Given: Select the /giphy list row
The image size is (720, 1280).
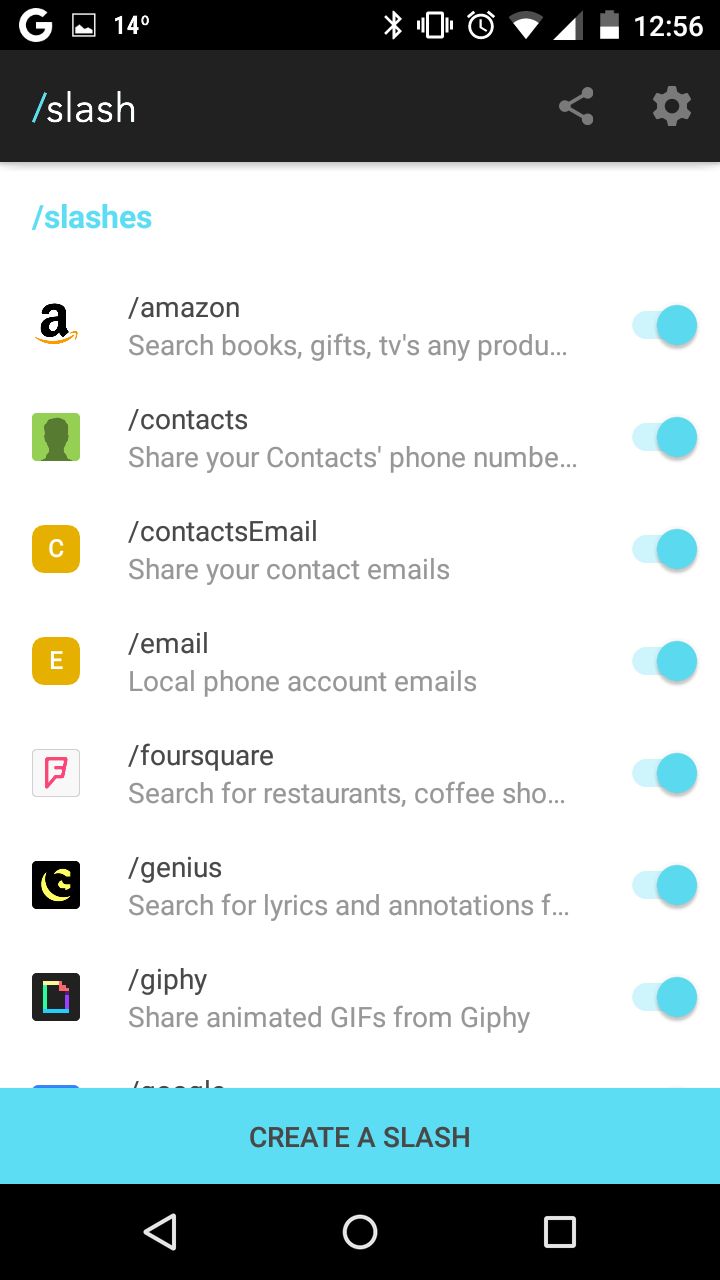Looking at the screenshot, I should (x=360, y=998).
